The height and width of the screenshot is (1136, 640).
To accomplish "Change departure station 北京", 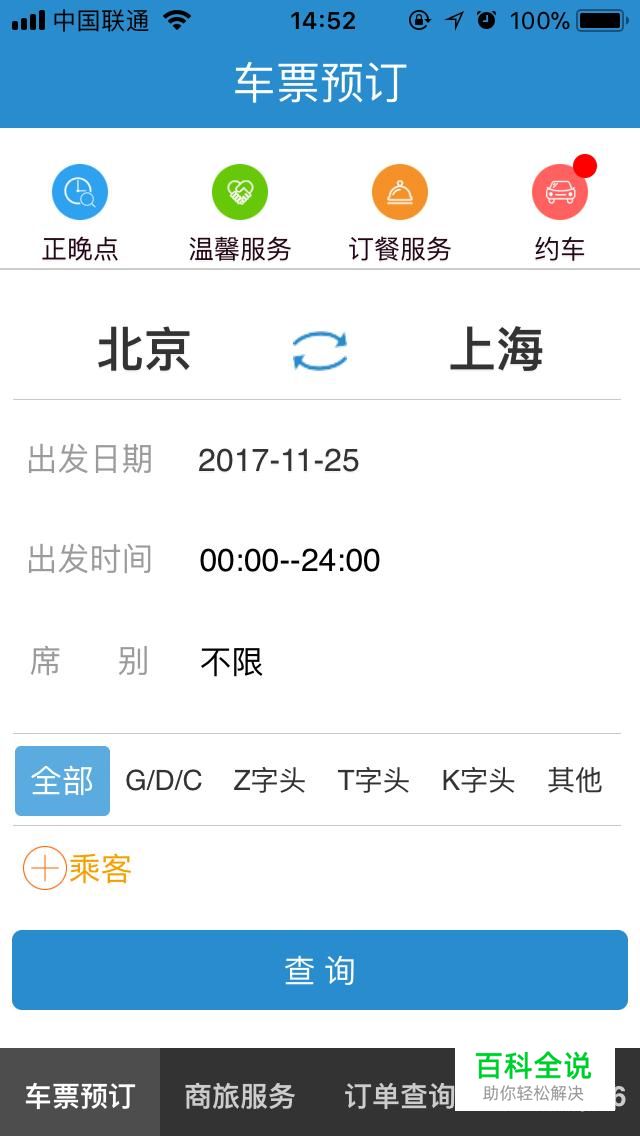I will click(x=144, y=350).
